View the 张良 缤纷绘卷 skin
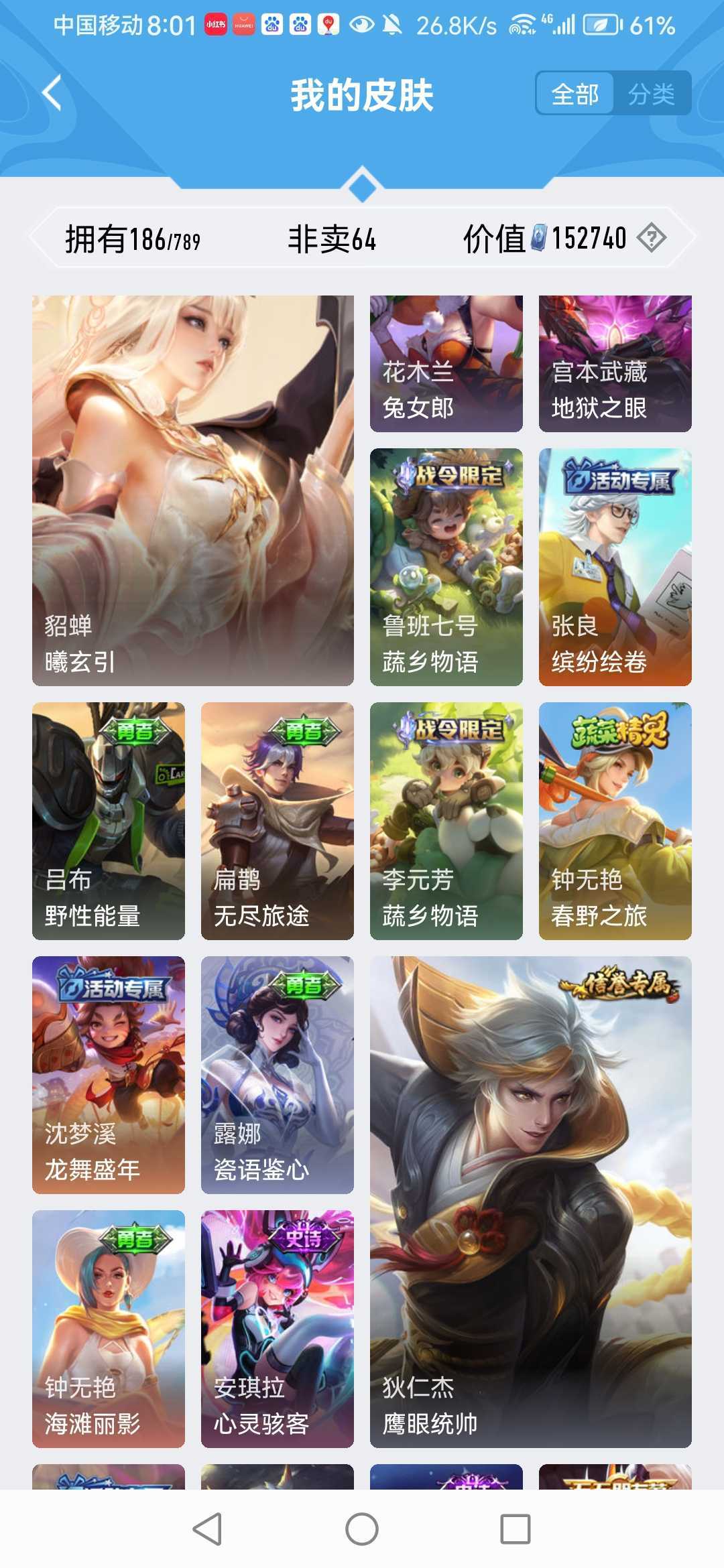 615,567
